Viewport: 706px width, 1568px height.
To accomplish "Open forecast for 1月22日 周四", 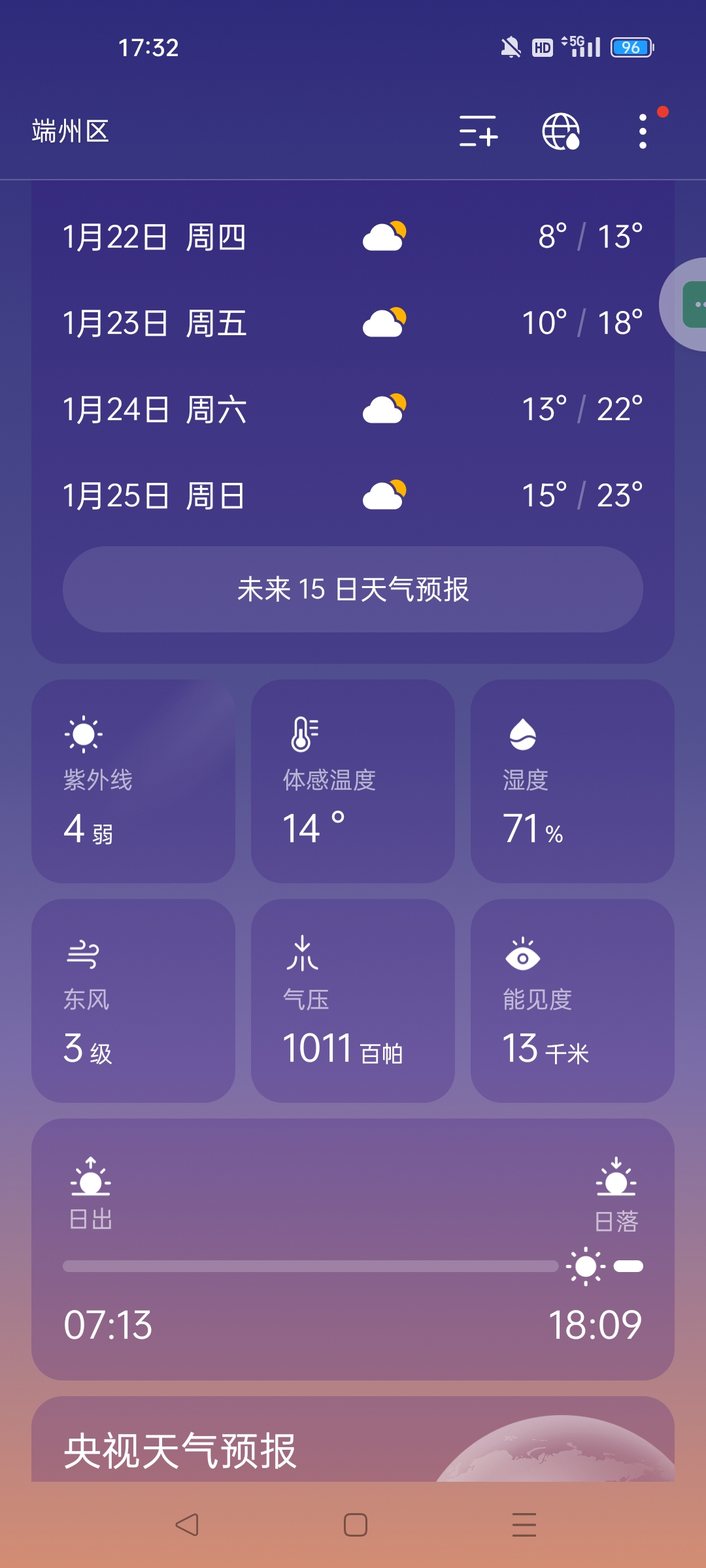I will coord(353,237).
